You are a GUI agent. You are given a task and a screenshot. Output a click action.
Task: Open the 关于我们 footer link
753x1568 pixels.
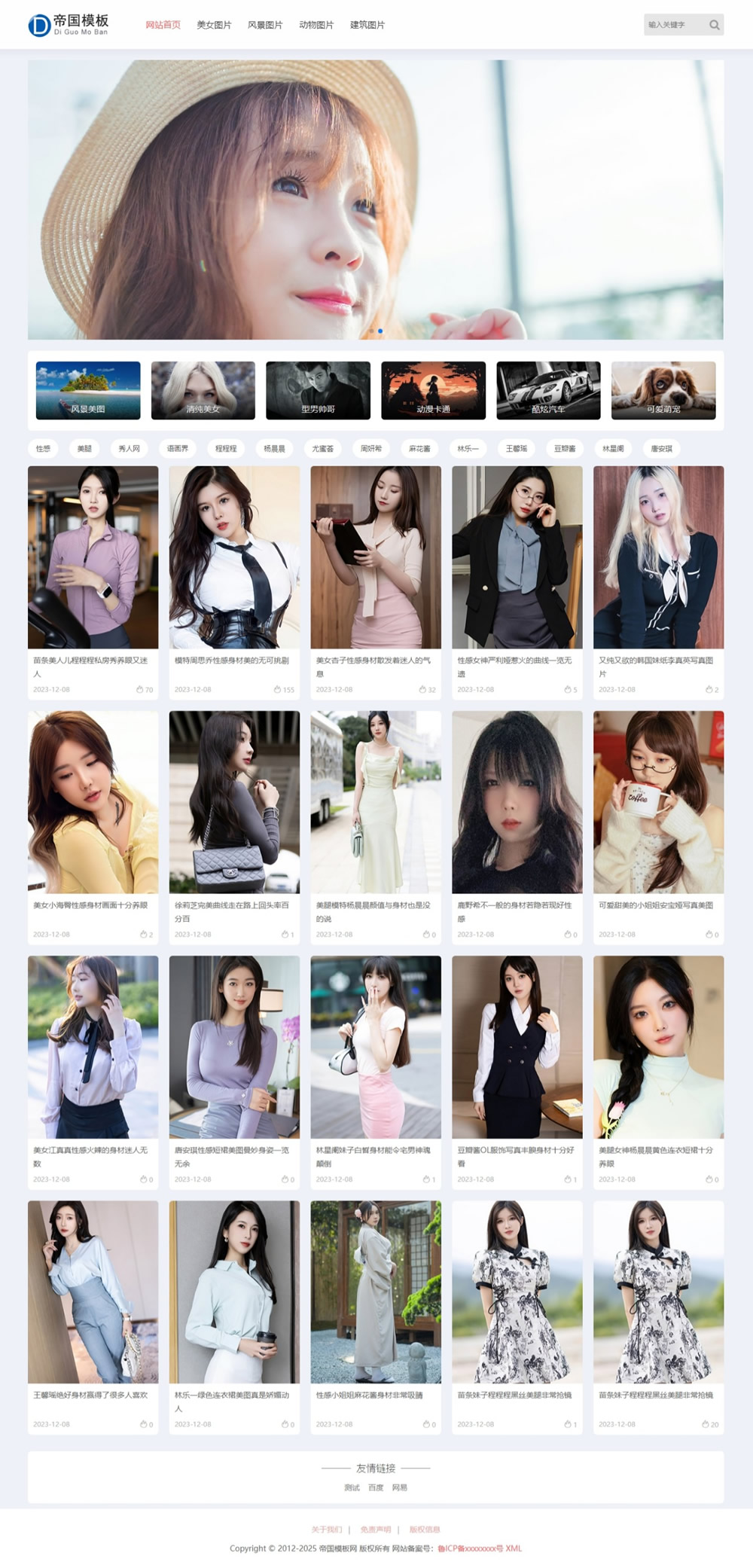326,1530
